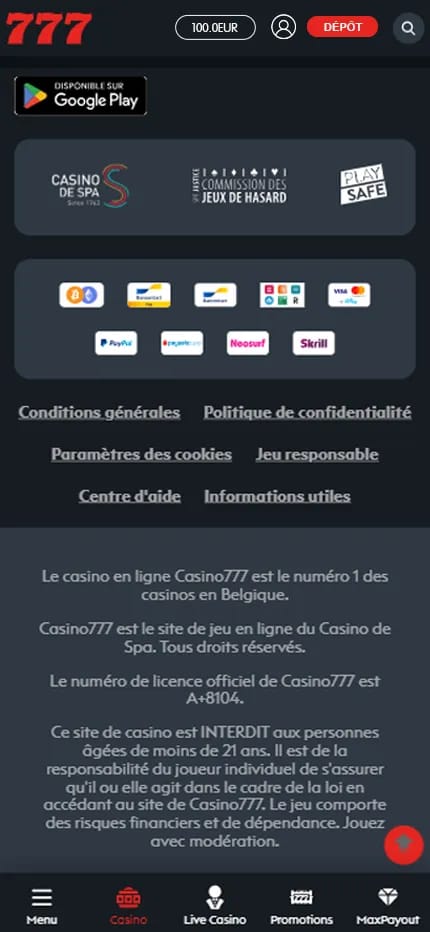Viewport: 430px width, 932px height.
Task: Open the search magnifier icon
Action: point(408,28)
